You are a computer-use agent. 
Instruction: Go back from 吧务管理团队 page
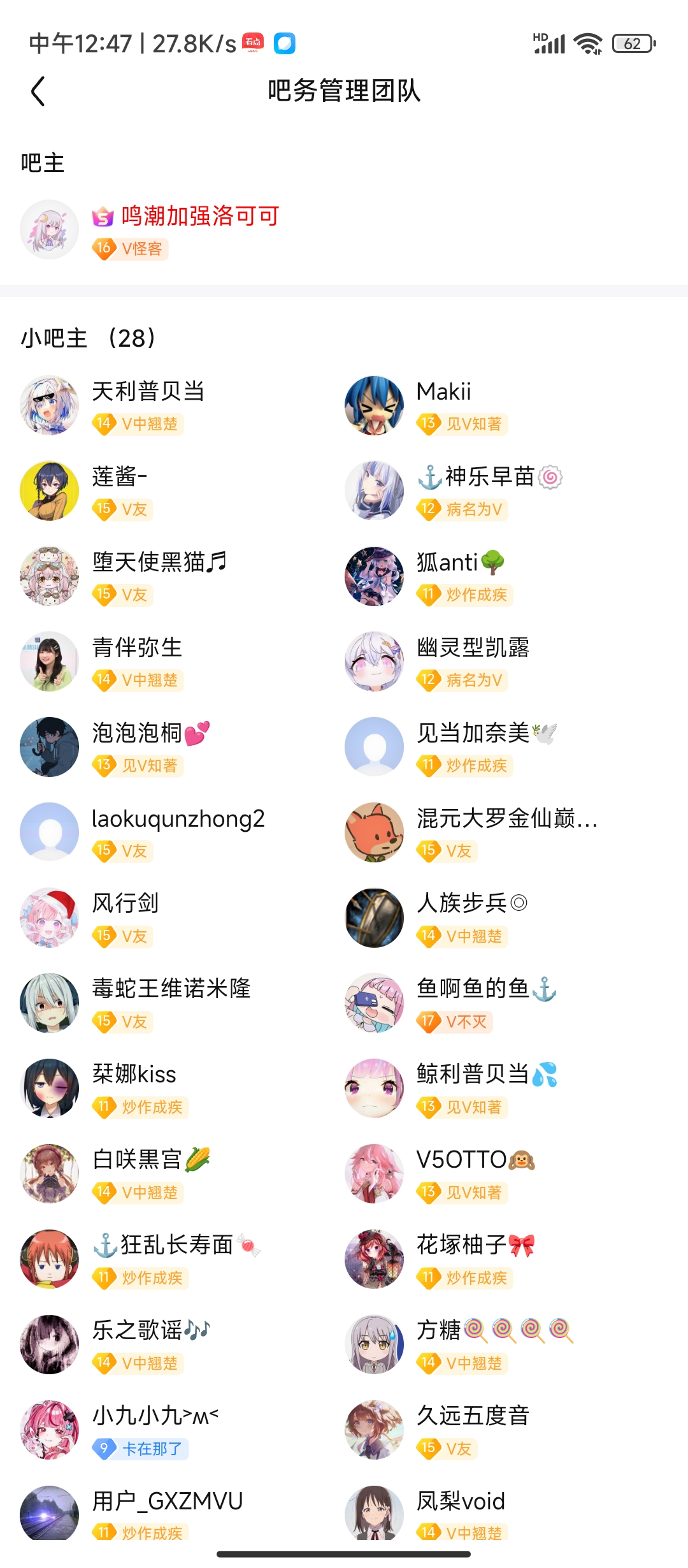point(38,91)
